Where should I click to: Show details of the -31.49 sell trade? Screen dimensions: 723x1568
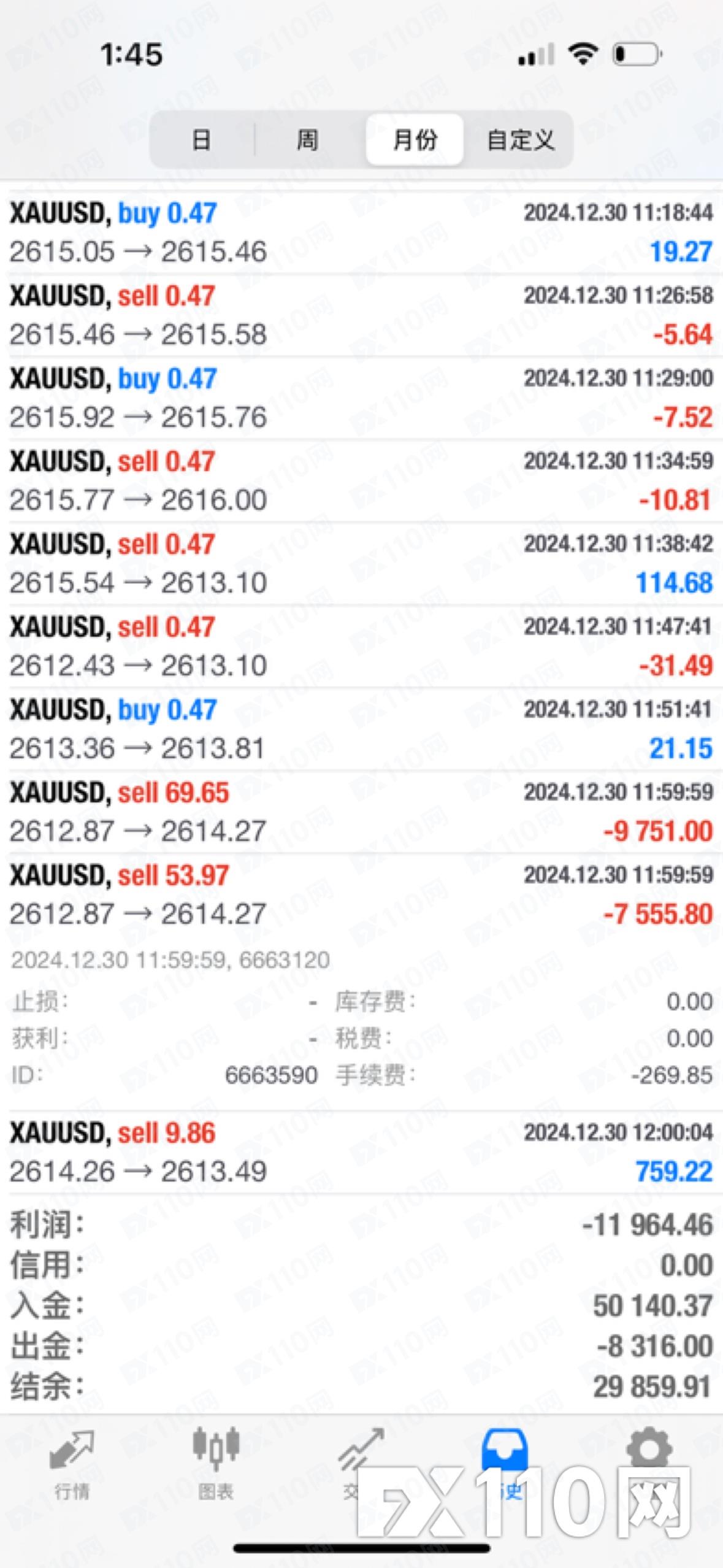coord(361,647)
